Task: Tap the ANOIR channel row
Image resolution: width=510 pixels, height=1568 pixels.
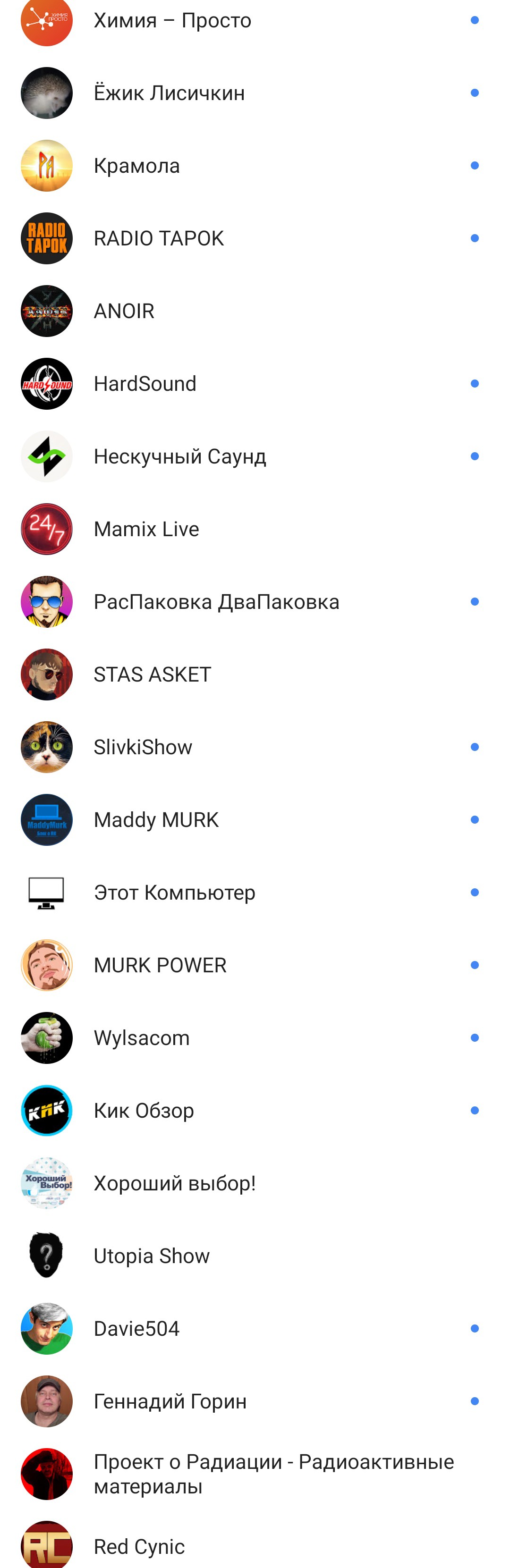Action: coord(255,311)
